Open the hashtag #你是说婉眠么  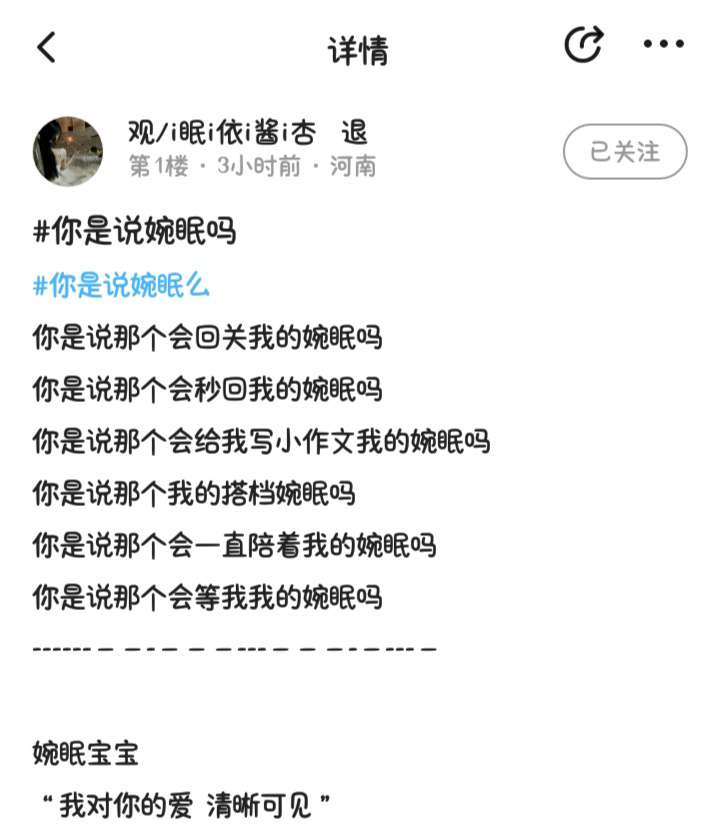(122, 286)
